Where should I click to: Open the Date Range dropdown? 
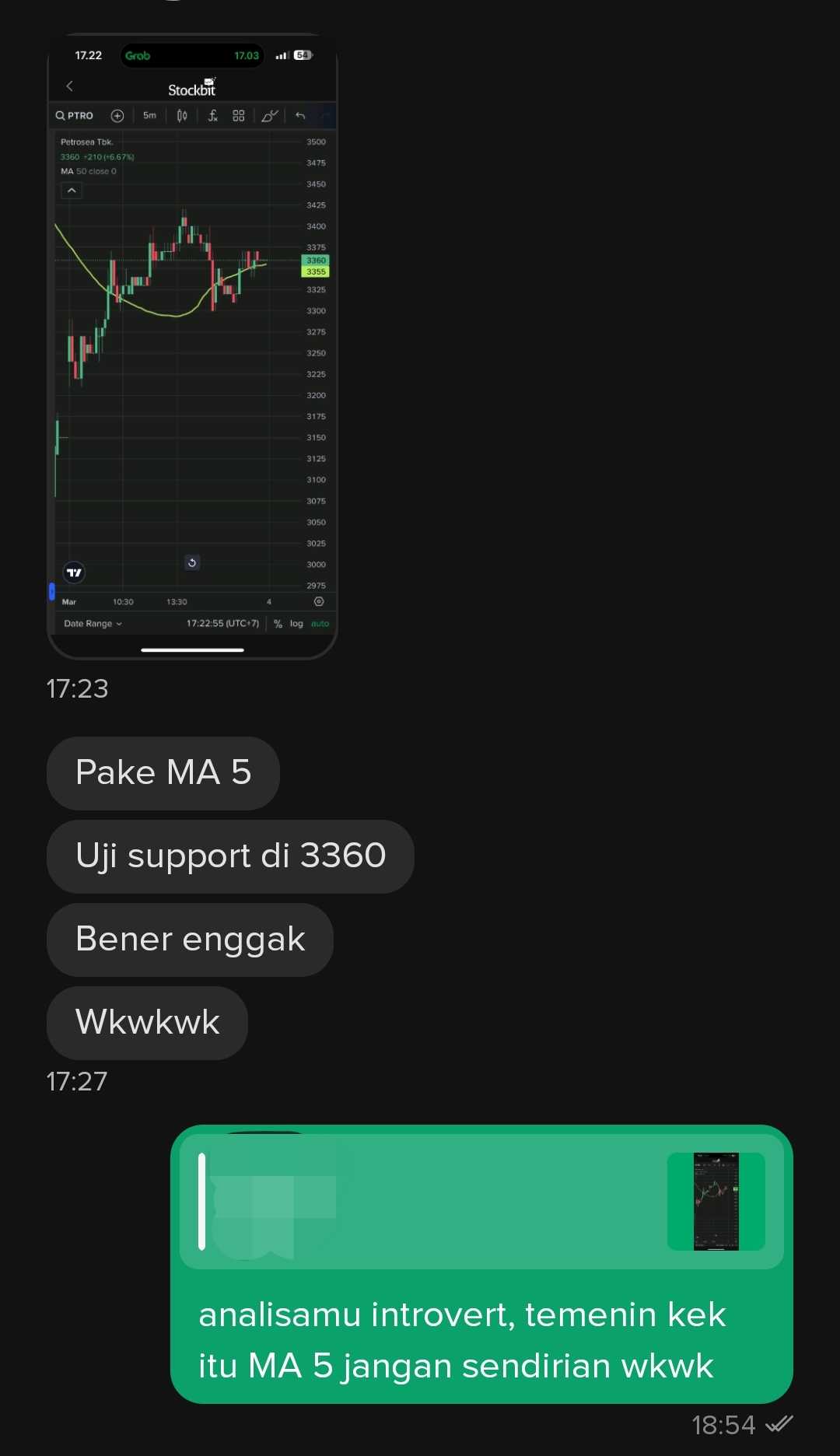pyautogui.click(x=91, y=623)
